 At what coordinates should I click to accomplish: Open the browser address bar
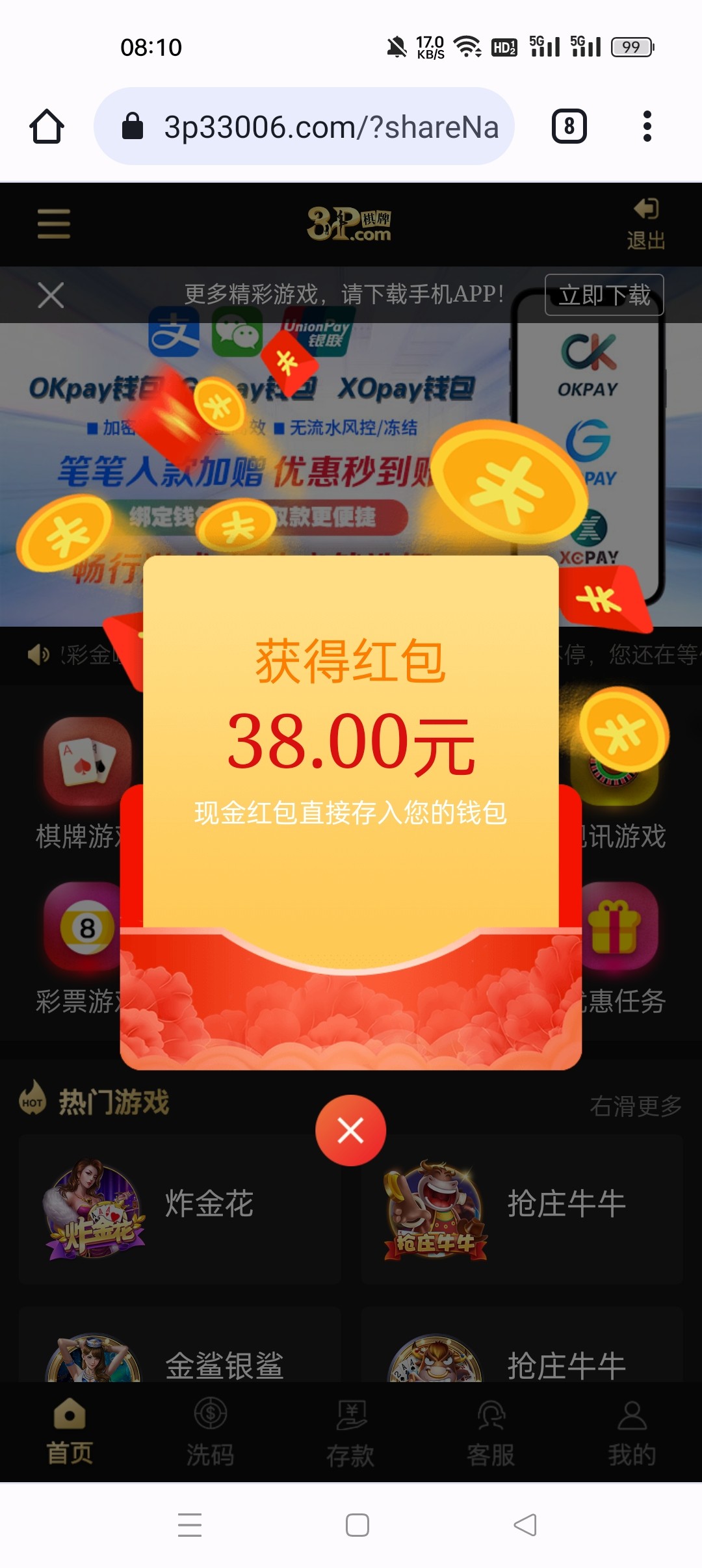pyautogui.click(x=304, y=126)
